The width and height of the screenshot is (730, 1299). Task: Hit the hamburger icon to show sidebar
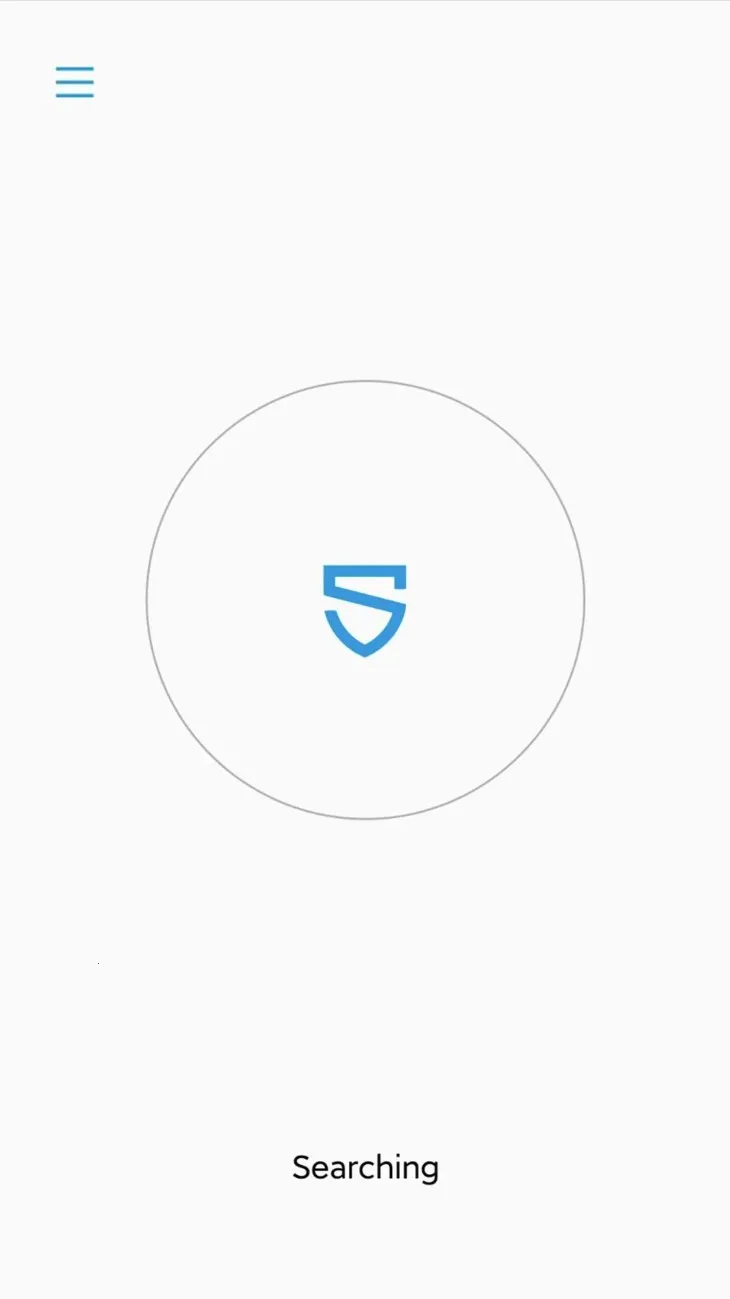(74, 81)
